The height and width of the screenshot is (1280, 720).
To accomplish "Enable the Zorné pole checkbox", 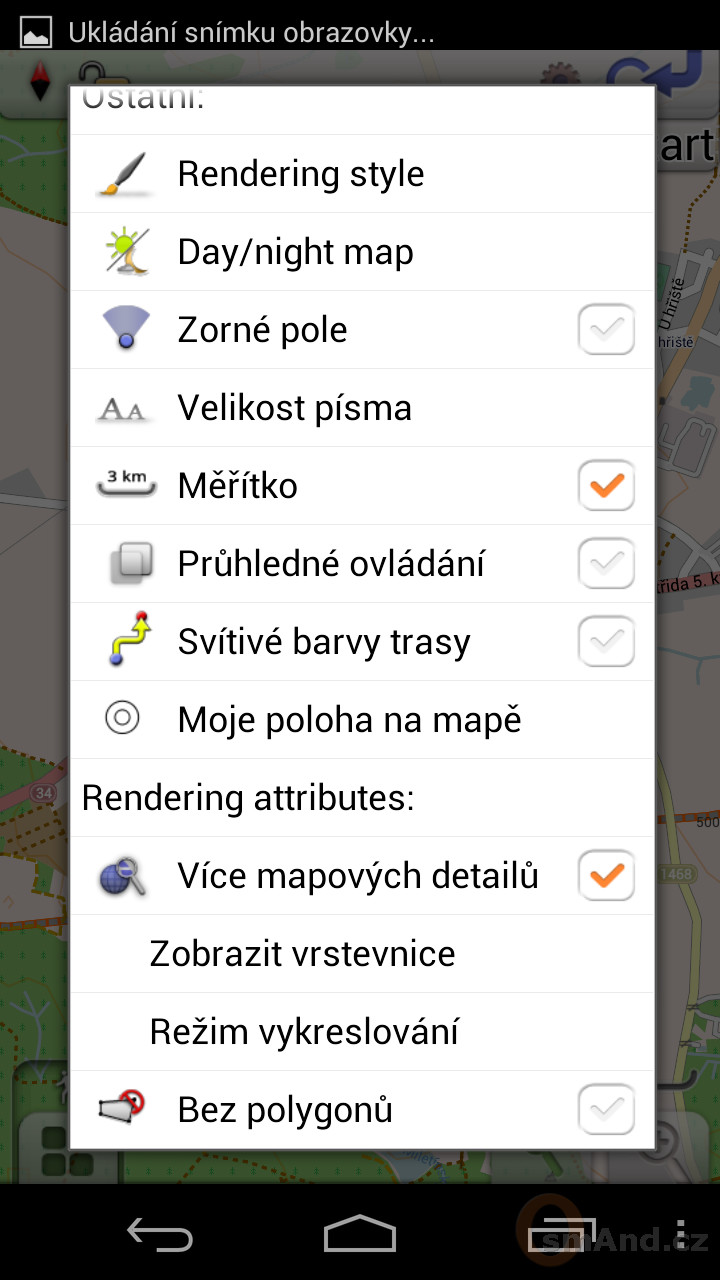I will point(606,330).
